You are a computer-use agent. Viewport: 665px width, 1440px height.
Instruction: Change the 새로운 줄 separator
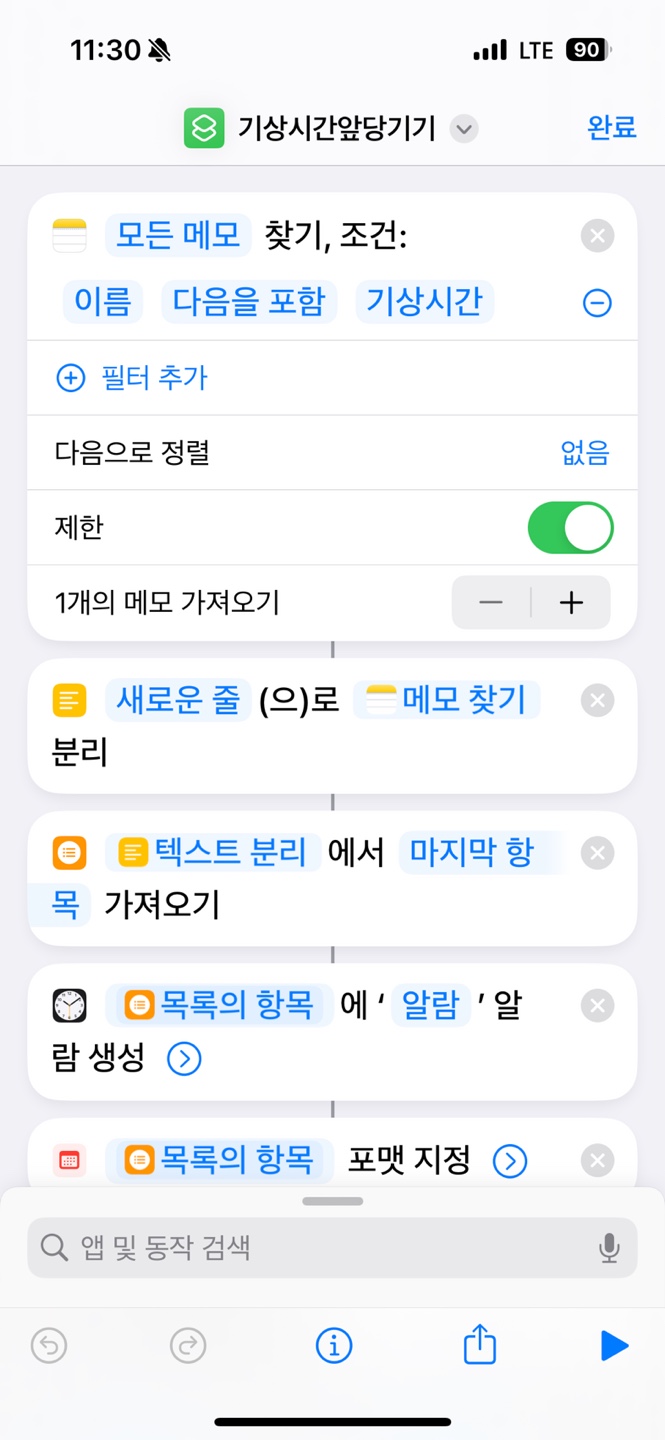178,700
